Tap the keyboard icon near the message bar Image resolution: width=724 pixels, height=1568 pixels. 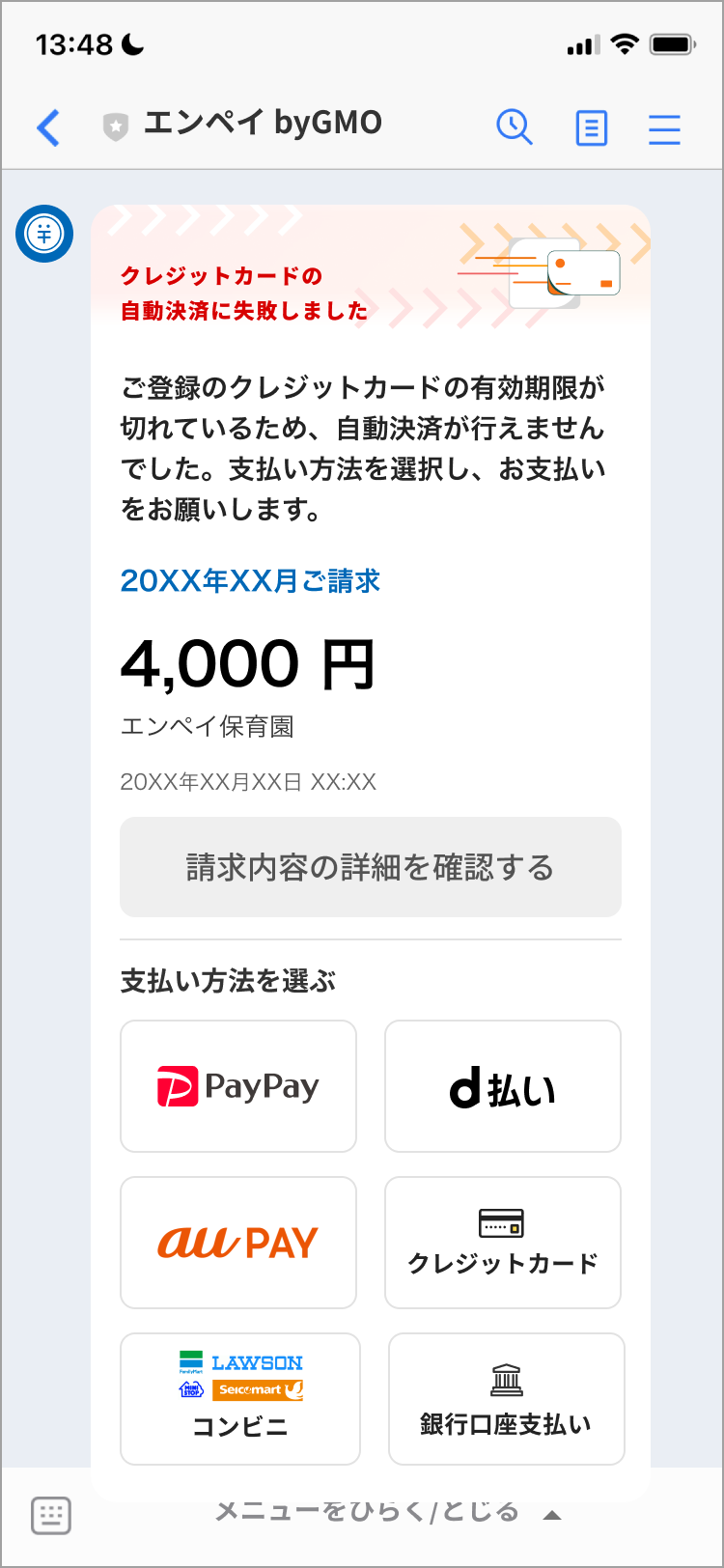coord(50,1515)
